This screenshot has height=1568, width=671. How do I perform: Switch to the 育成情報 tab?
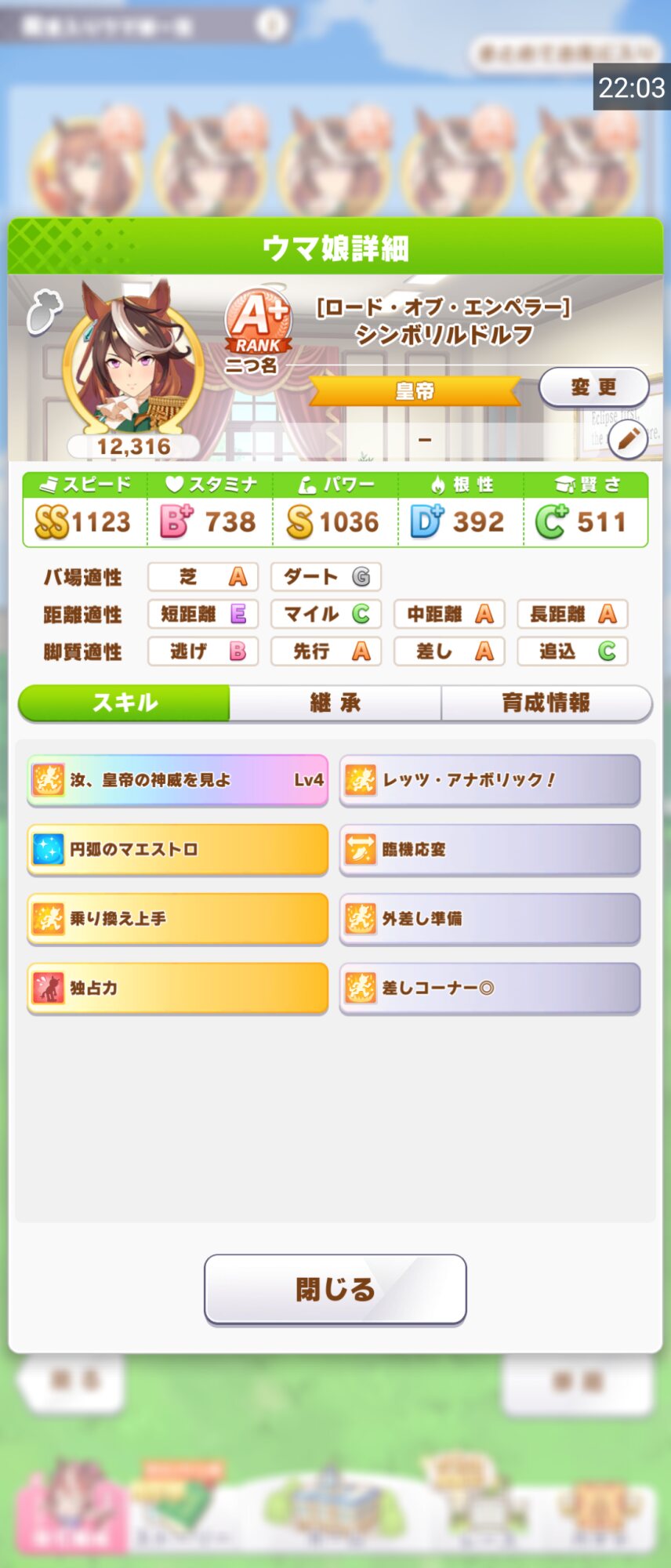pyautogui.click(x=546, y=702)
